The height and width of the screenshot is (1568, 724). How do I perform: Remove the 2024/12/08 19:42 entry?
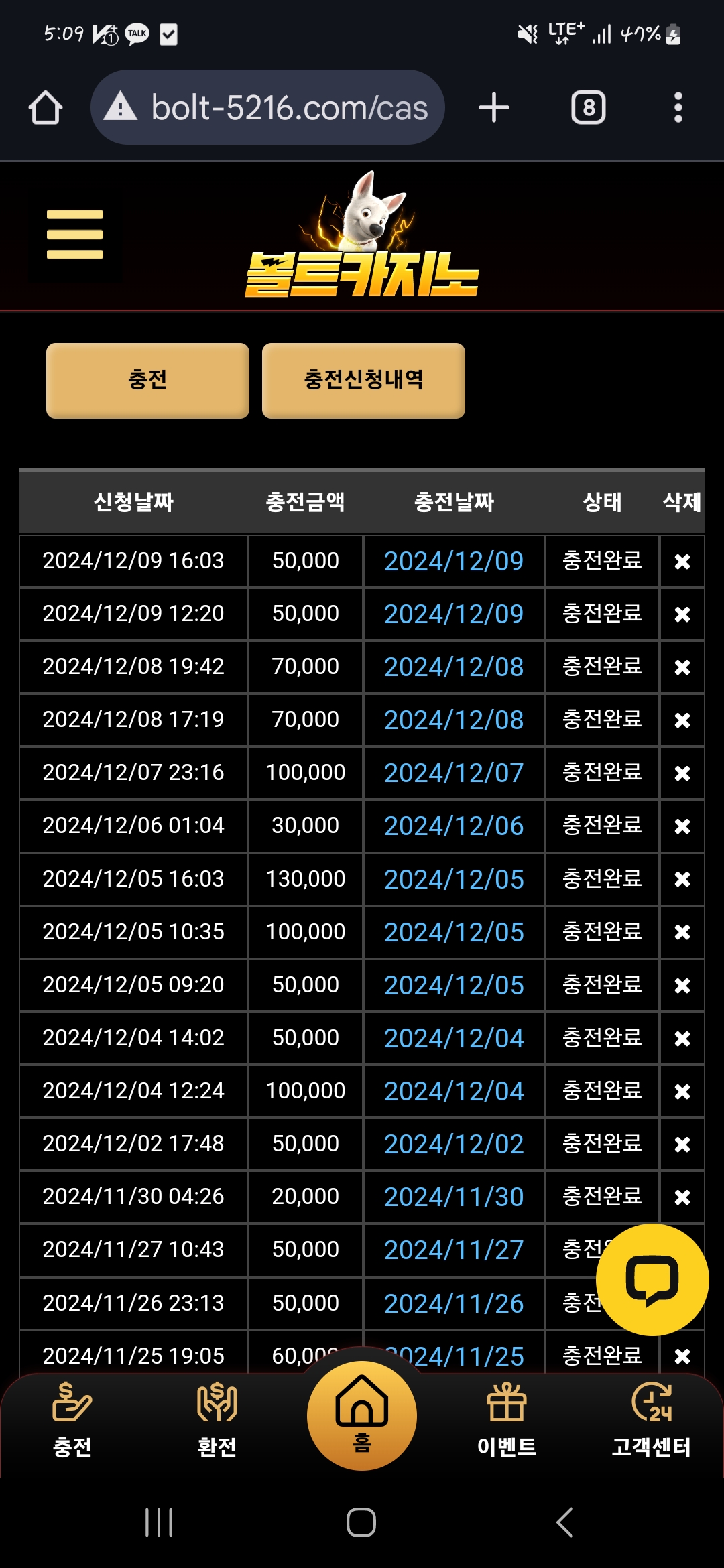(682, 667)
